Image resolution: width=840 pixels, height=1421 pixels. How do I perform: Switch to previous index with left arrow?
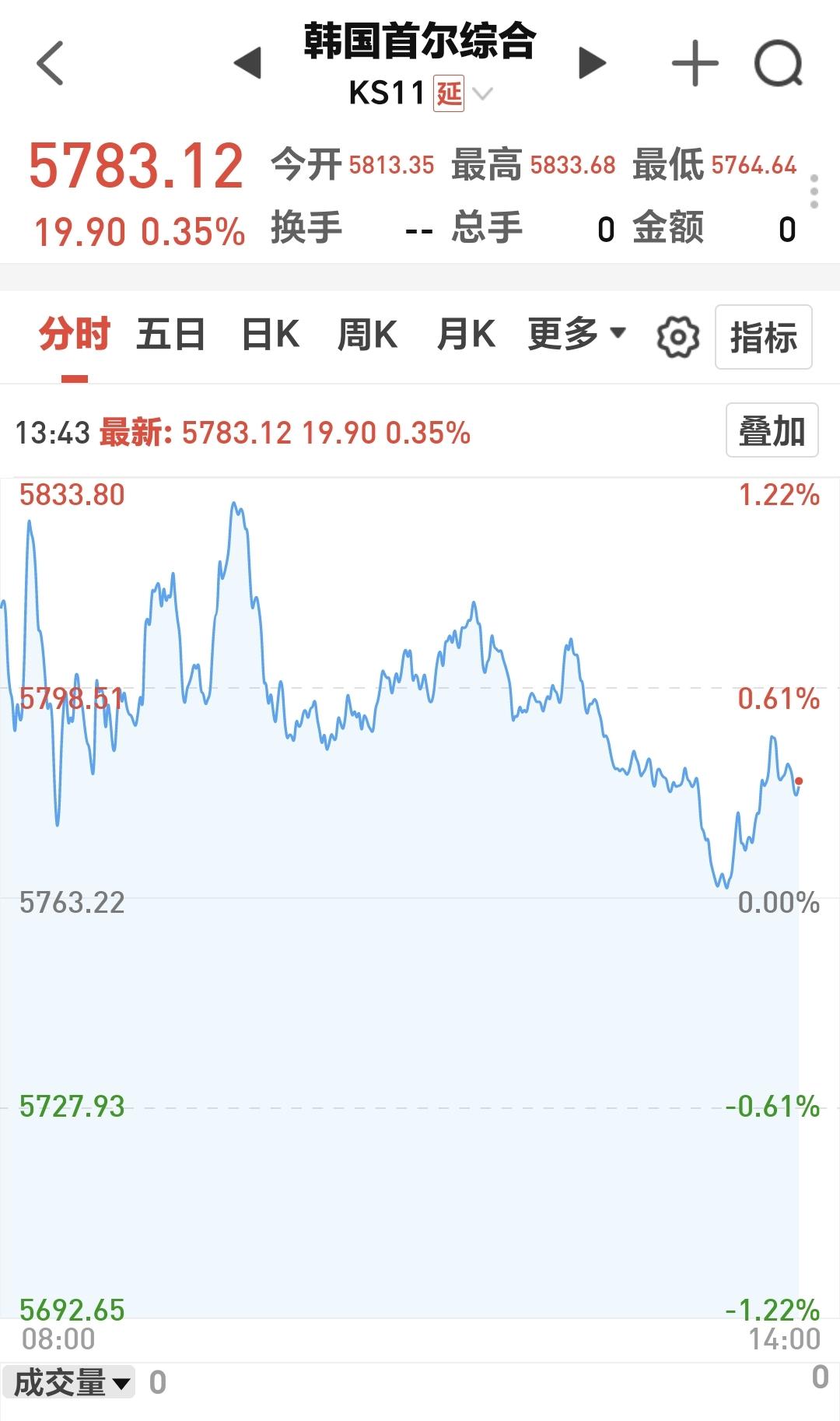coord(247,63)
